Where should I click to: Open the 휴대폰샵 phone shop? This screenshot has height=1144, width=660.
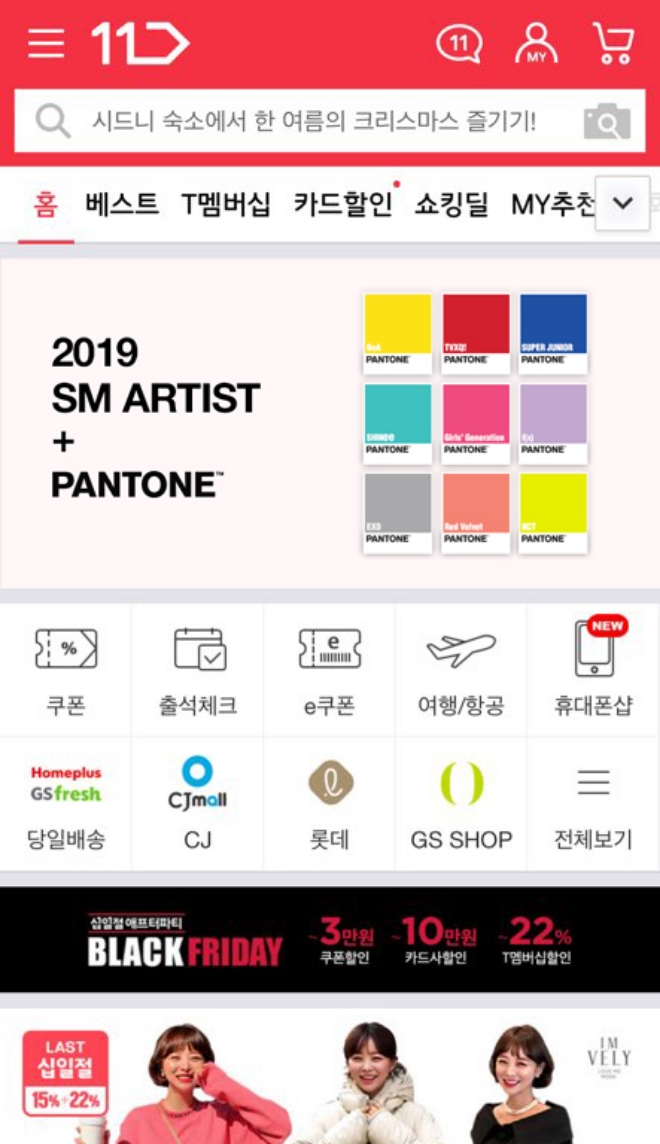[x=593, y=670]
